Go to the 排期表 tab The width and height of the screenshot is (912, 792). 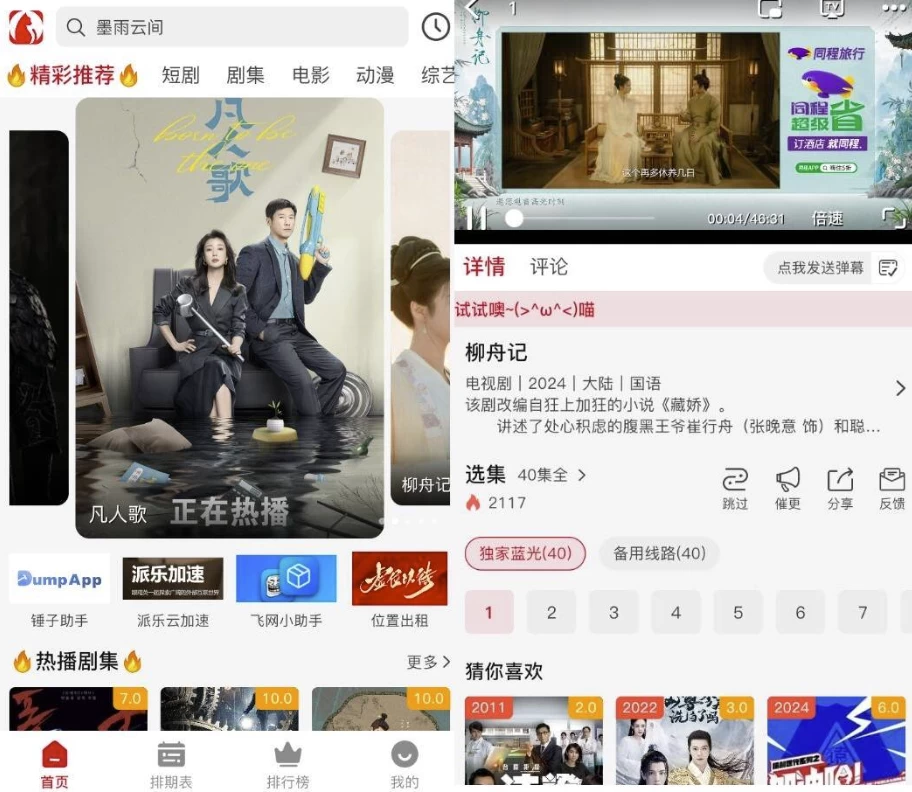[x=171, y=765]
